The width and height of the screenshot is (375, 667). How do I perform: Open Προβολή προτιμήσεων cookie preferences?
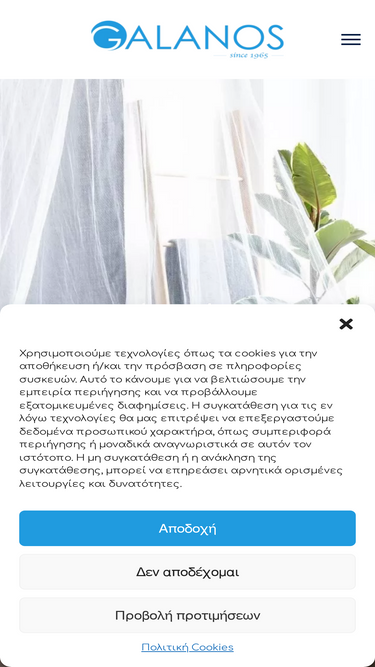pyautogui.click(x=188, y=616)
